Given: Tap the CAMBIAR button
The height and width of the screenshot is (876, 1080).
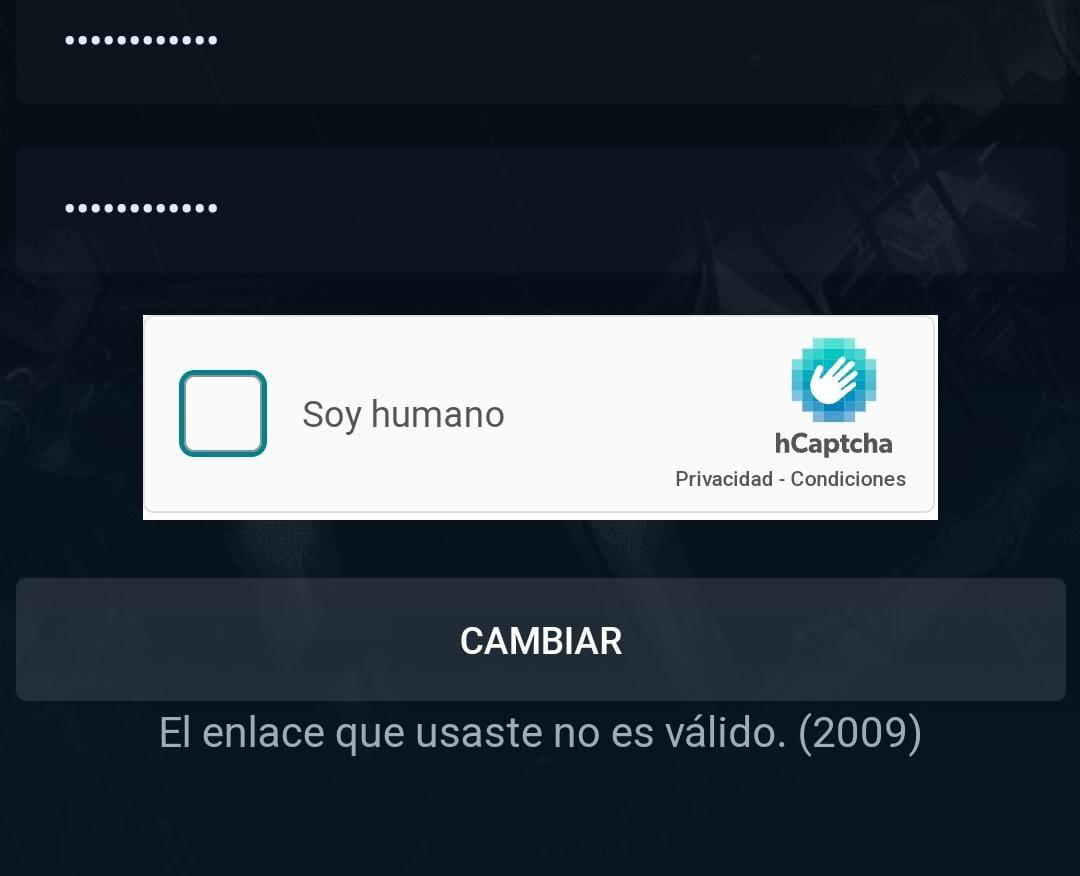Looking at the screenshot, I should pyautogui.click(x=540, y=640).
